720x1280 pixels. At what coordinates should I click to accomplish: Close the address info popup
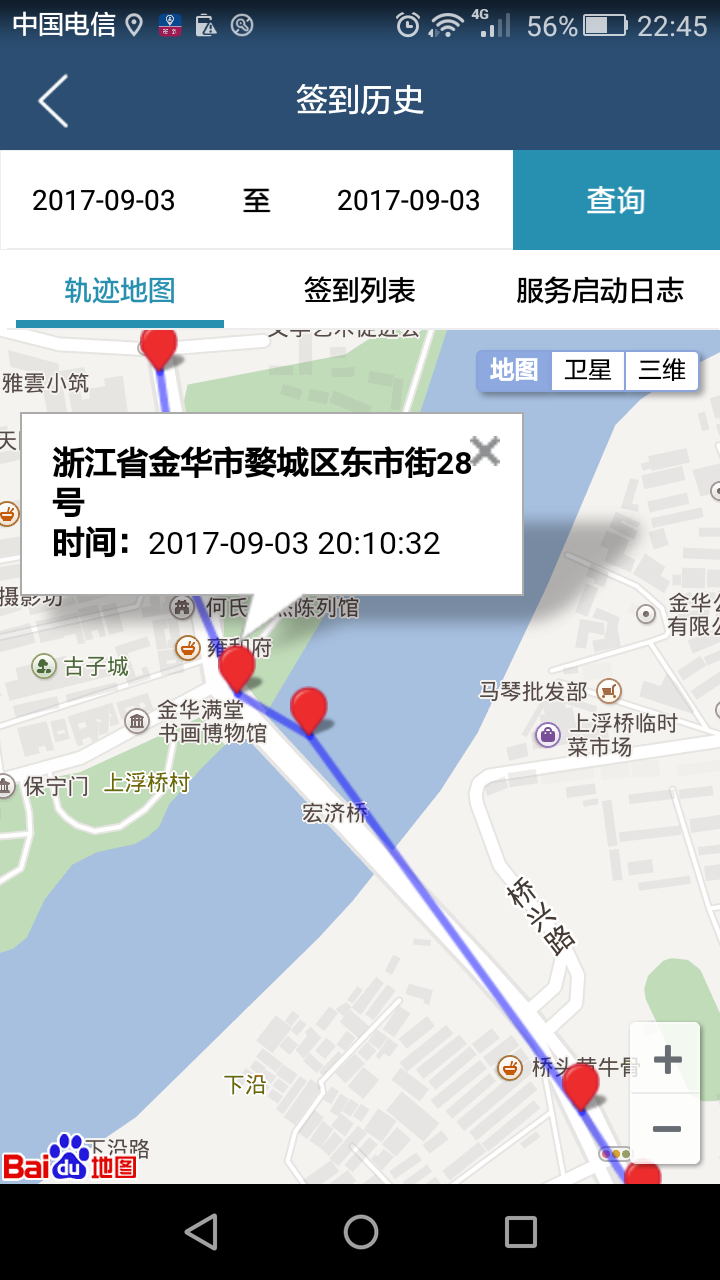coord(485,451)
